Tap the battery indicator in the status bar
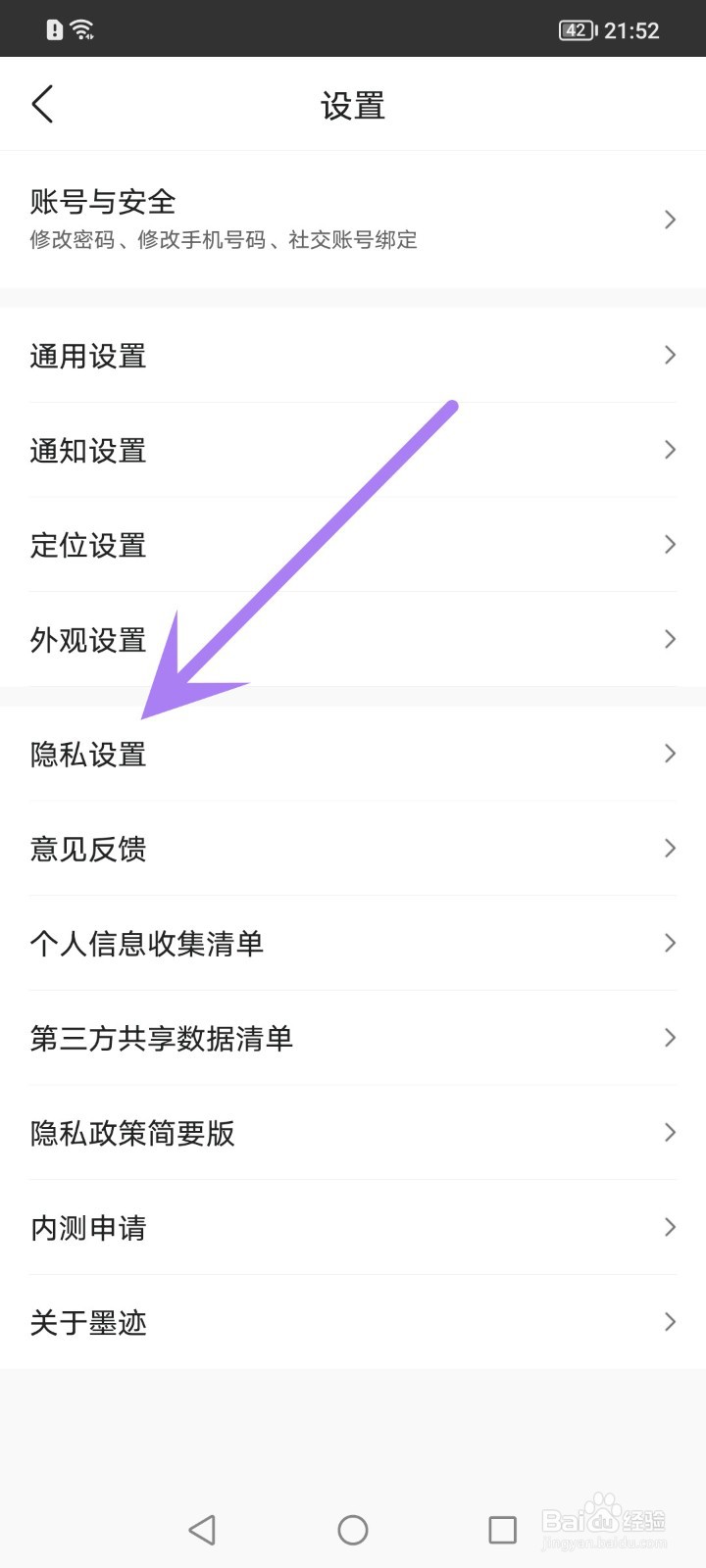 (x=577, y=29)
